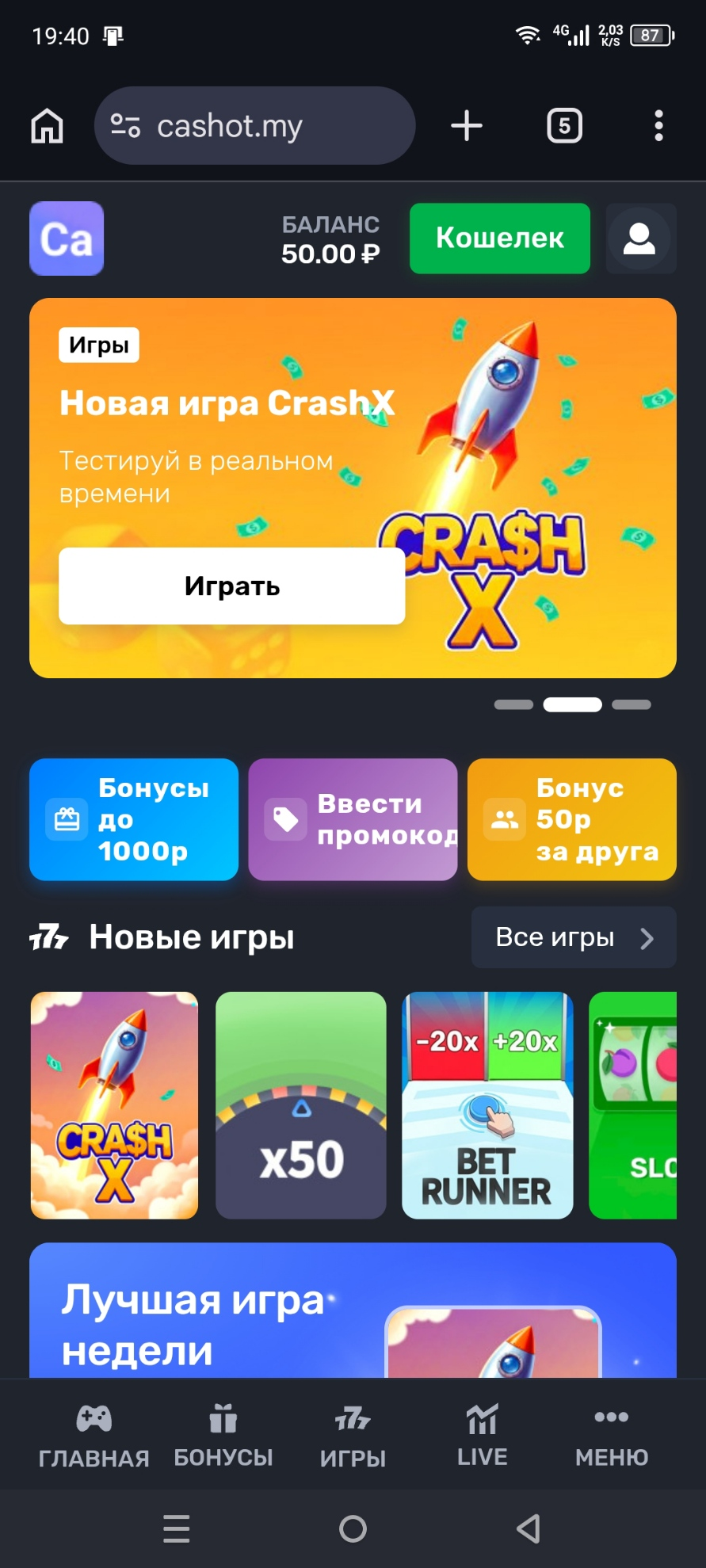Open the Ca app logo on homepage
706x1568 pixels.
pos(67,238)
